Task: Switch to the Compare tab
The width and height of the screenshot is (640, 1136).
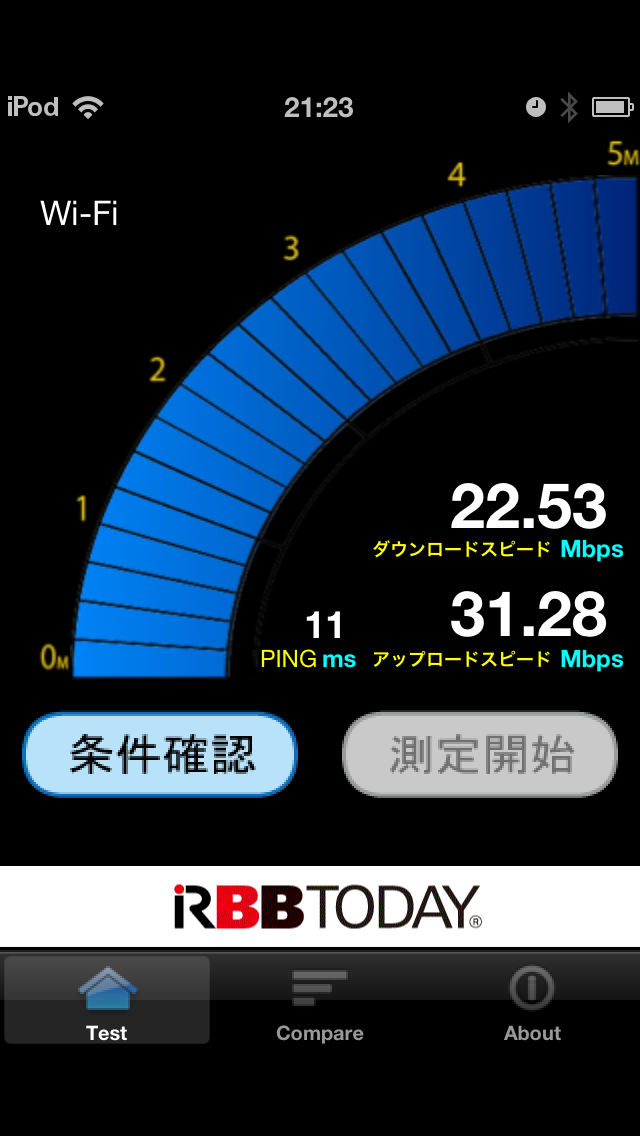Action: click(320, 1002)
